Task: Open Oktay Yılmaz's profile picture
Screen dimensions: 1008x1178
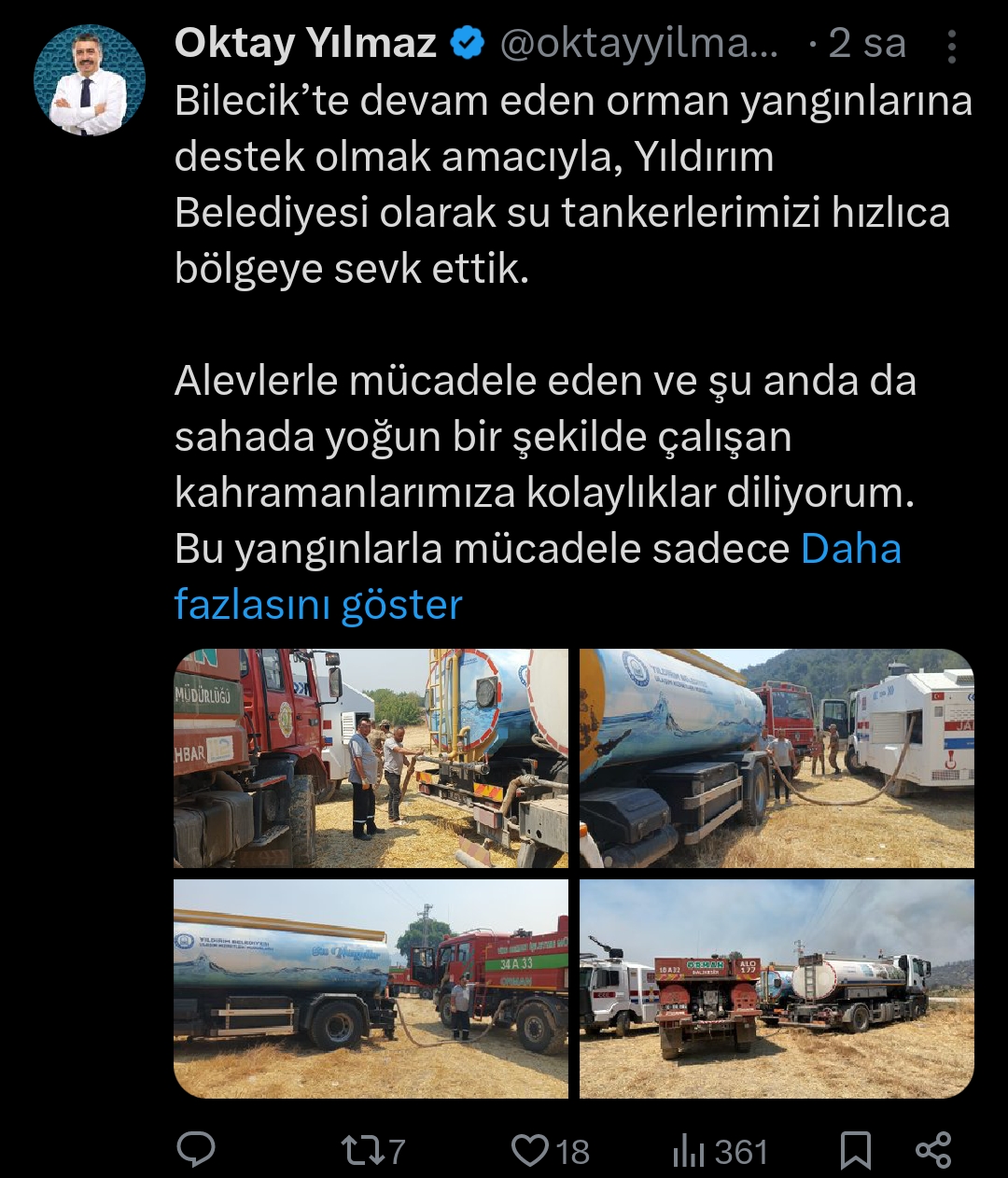Action: 90,80
